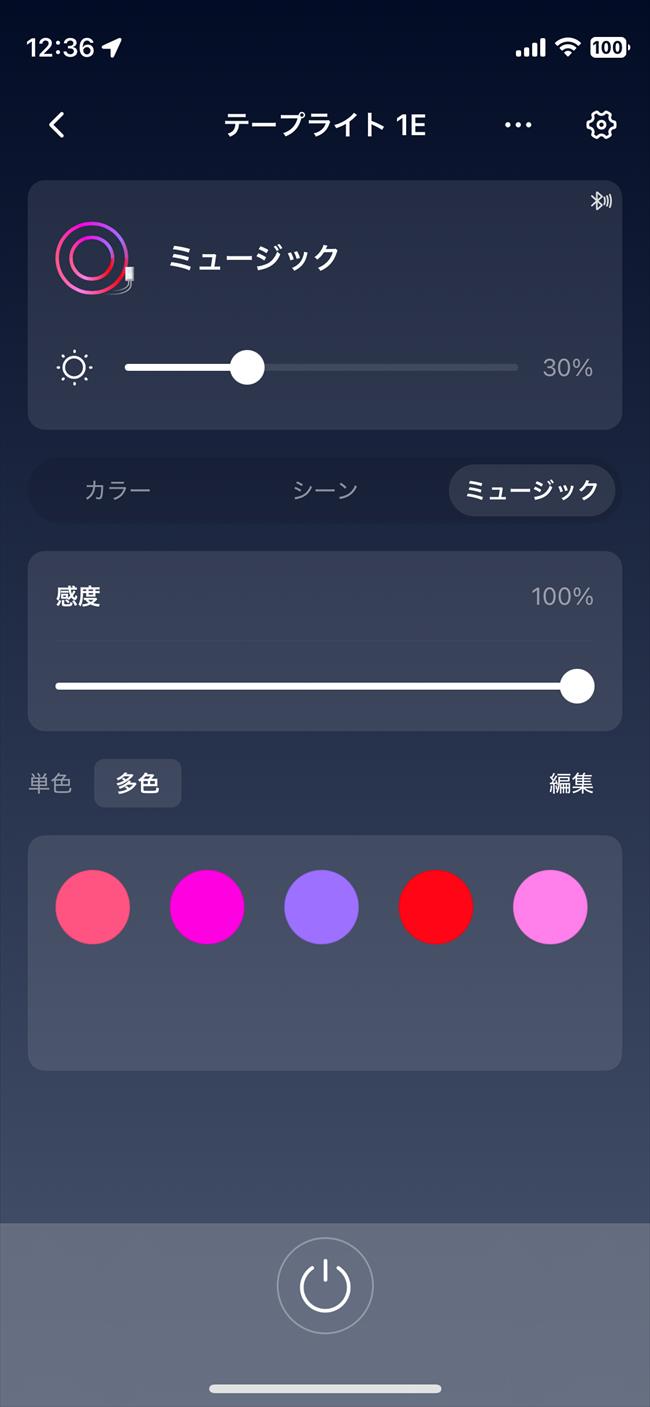
Task: Select the ミュージック tab
Action: click(532, 490)
